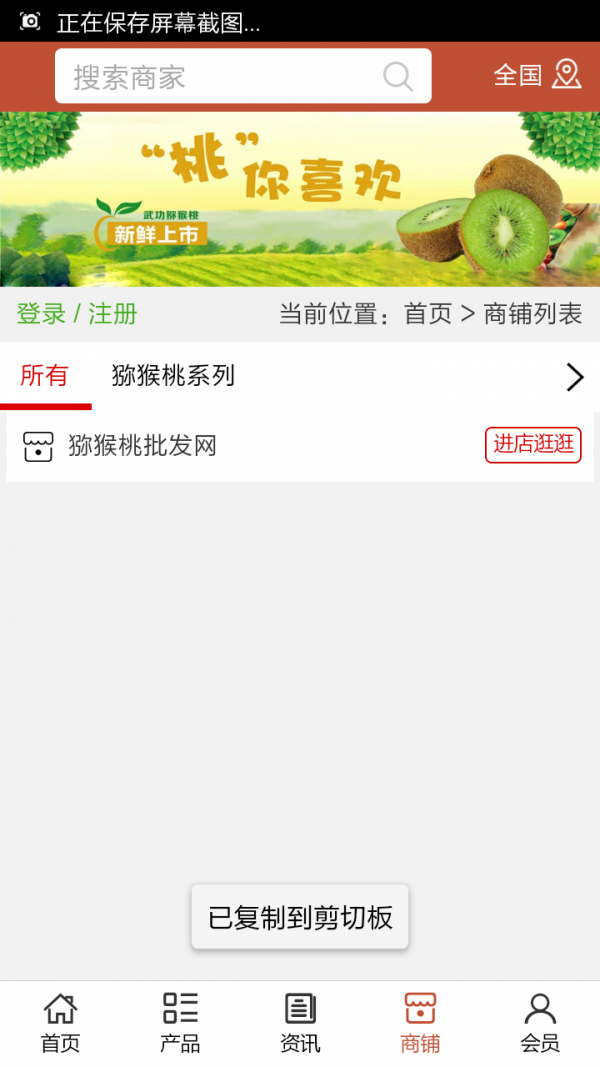
Task: Open the 会员 bottom tab
Action: (x=540, y=1022)
